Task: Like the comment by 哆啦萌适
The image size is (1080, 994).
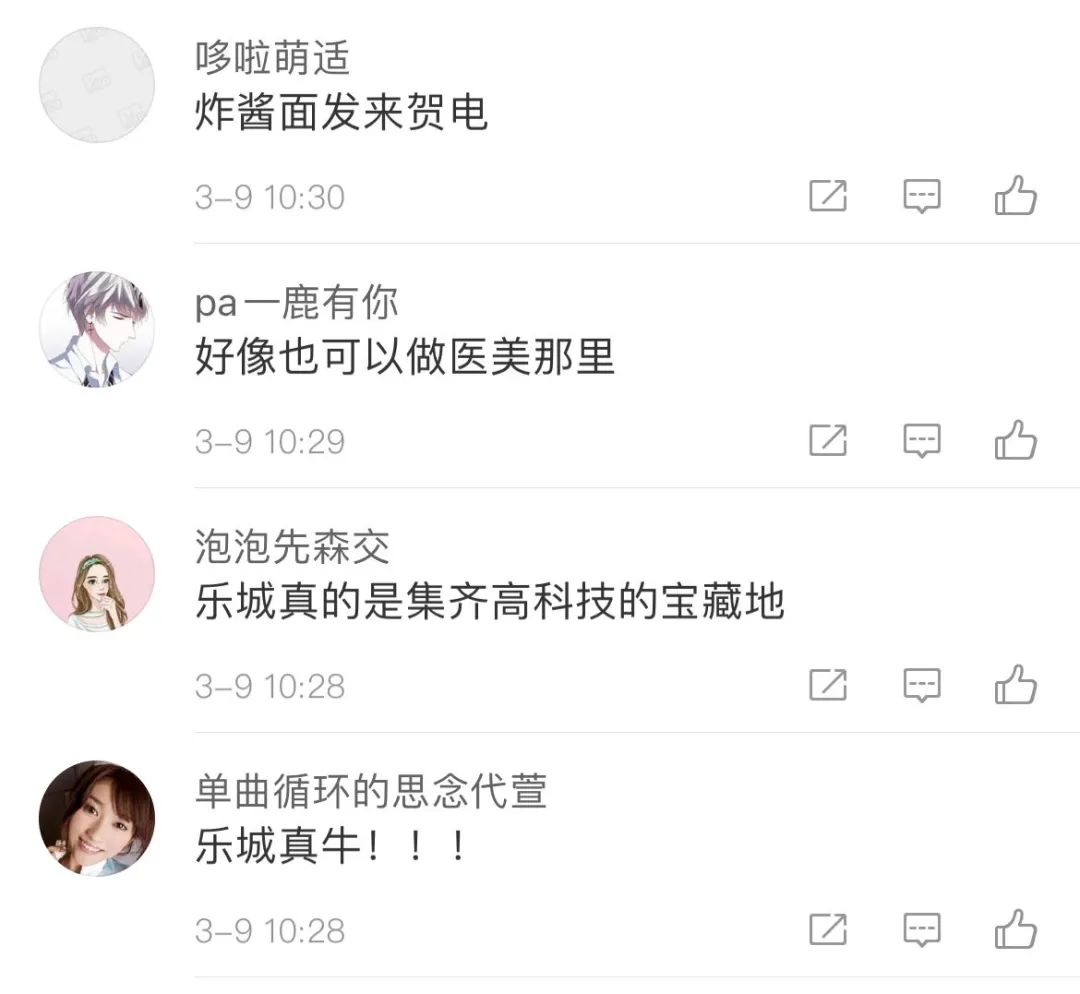Action: (x=1015, y=196)
